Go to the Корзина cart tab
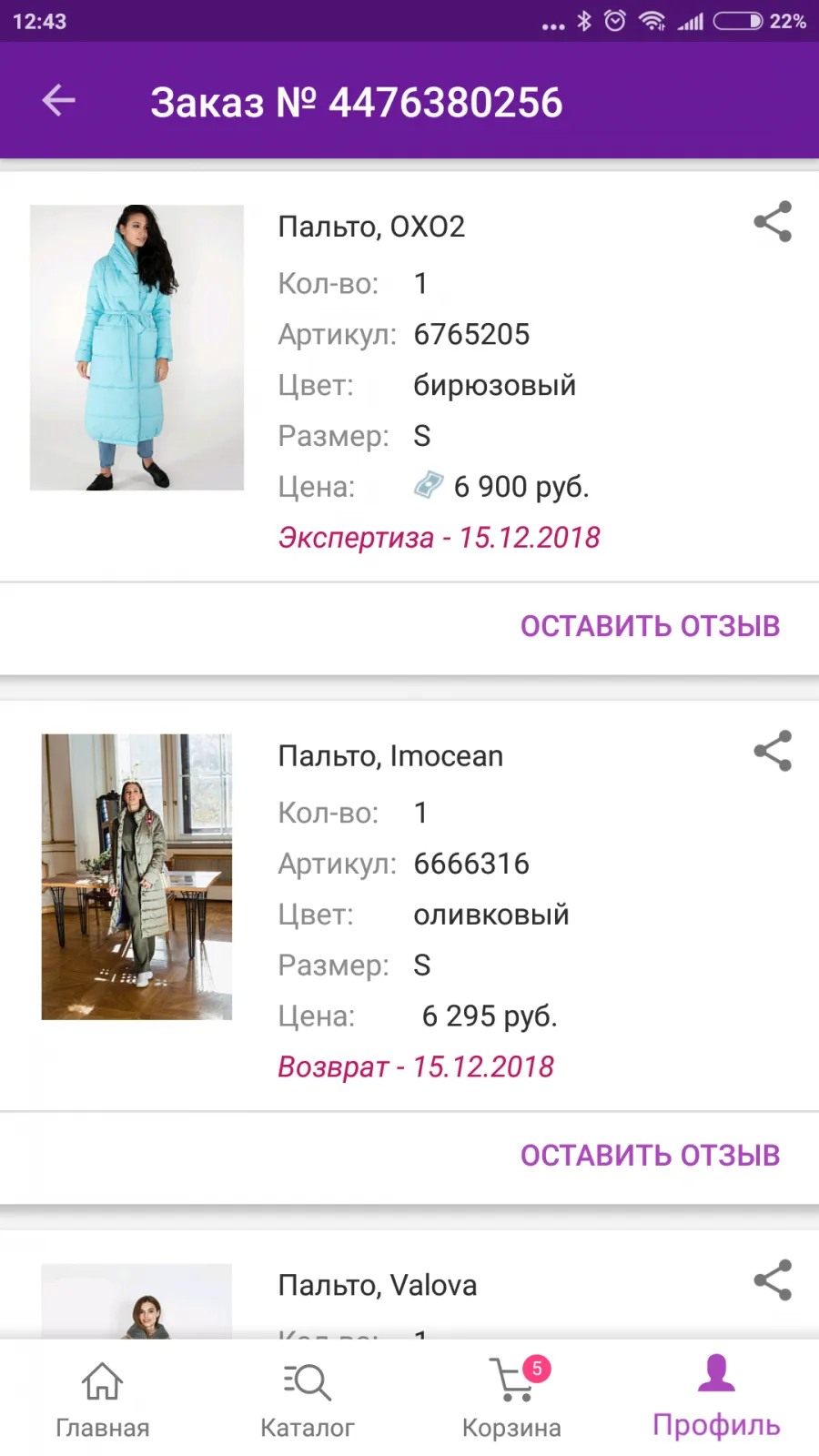The width and height of the screenshot is (819, 1456). (x=512, y=1400)
